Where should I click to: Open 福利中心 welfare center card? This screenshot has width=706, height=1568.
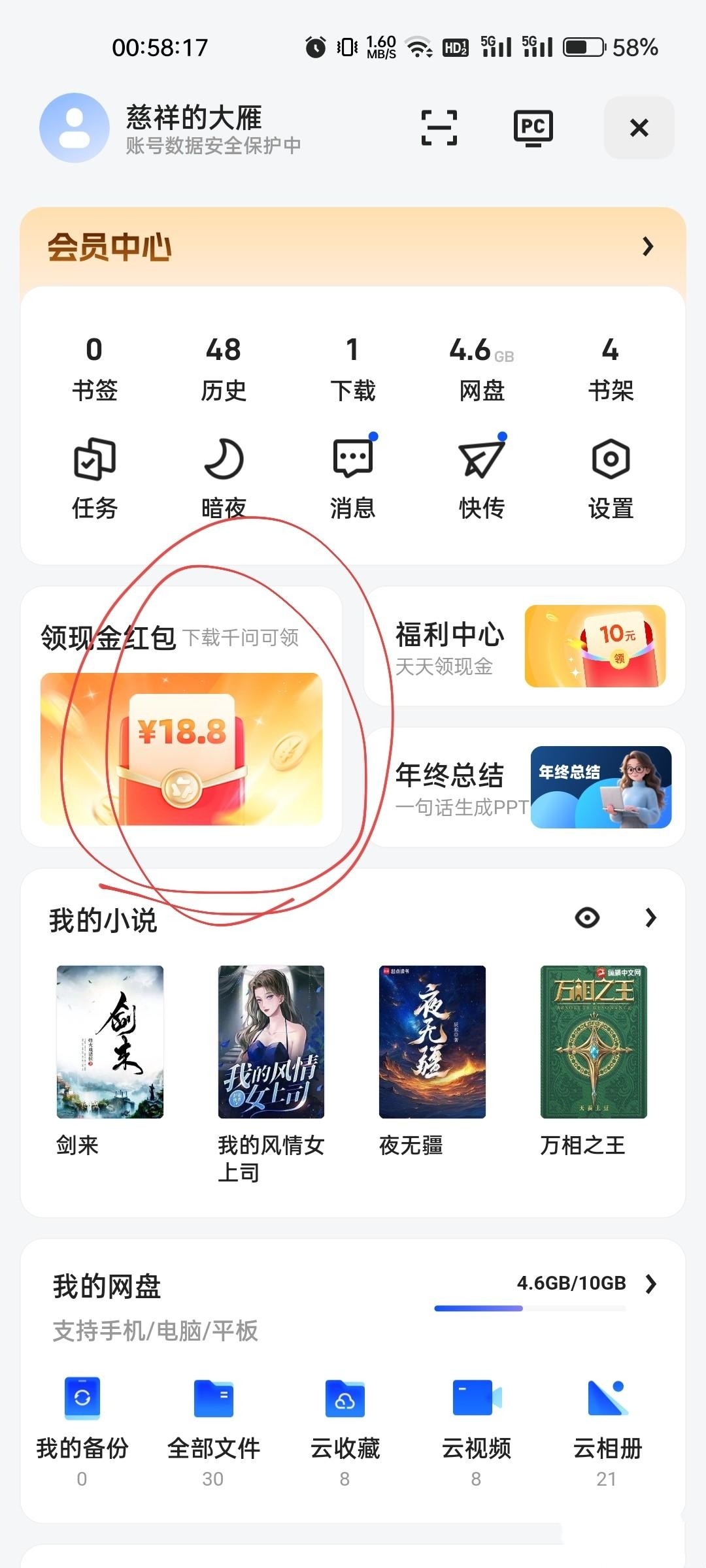coord(524,646)
